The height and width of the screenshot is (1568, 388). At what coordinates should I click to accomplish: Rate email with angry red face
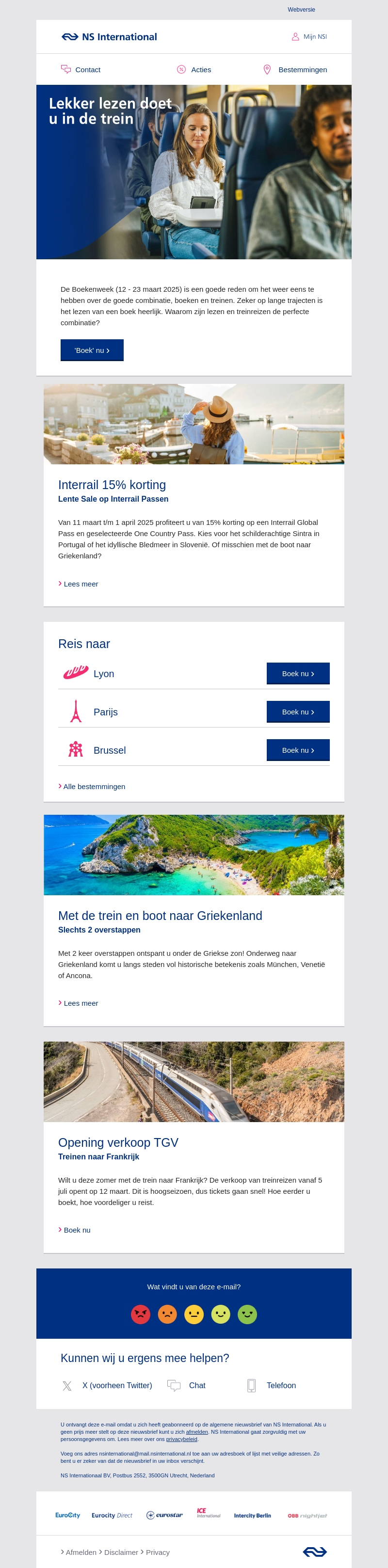(x=141, y=1314)
